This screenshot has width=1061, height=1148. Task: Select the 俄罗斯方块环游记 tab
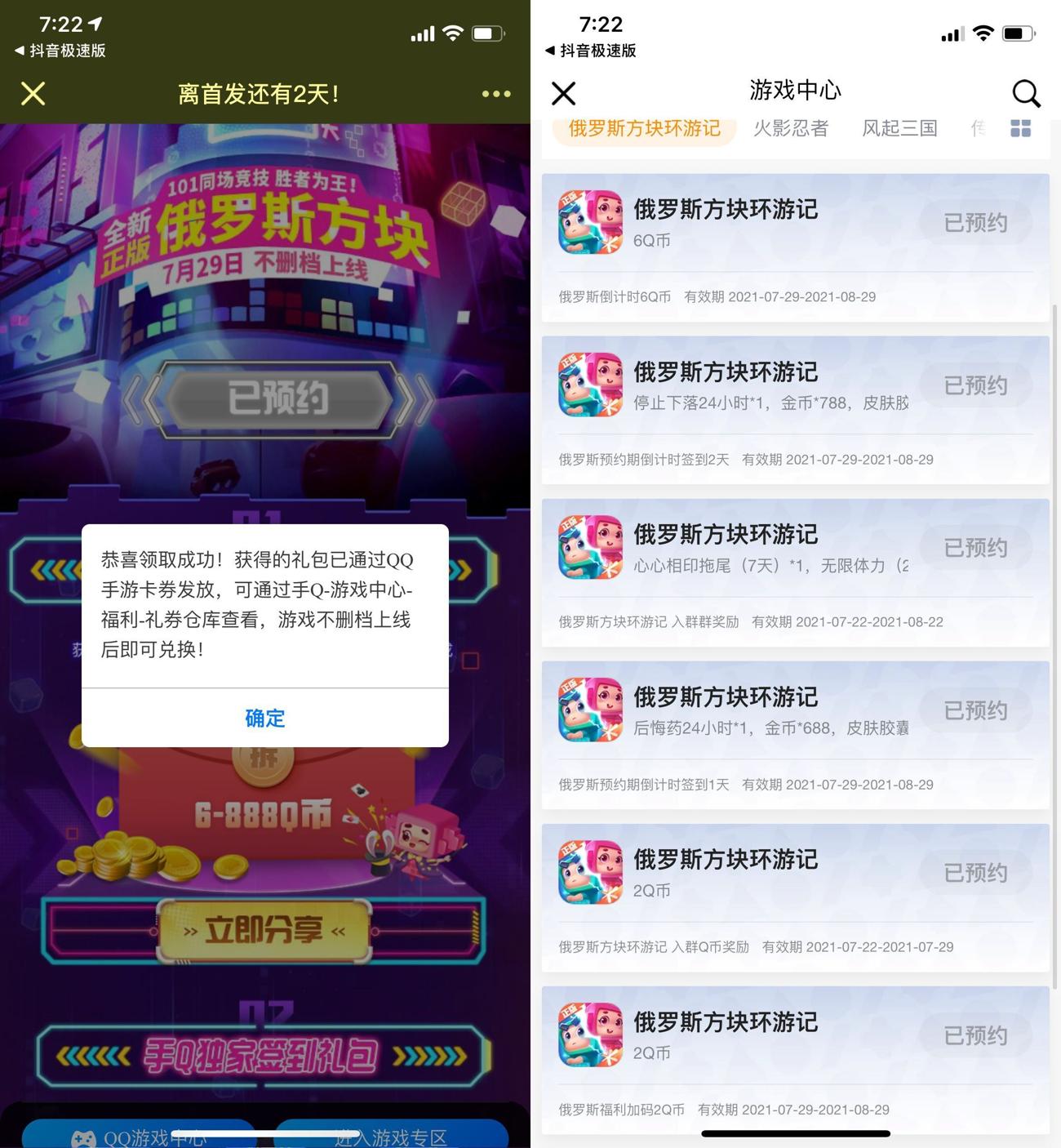point(644,128)
